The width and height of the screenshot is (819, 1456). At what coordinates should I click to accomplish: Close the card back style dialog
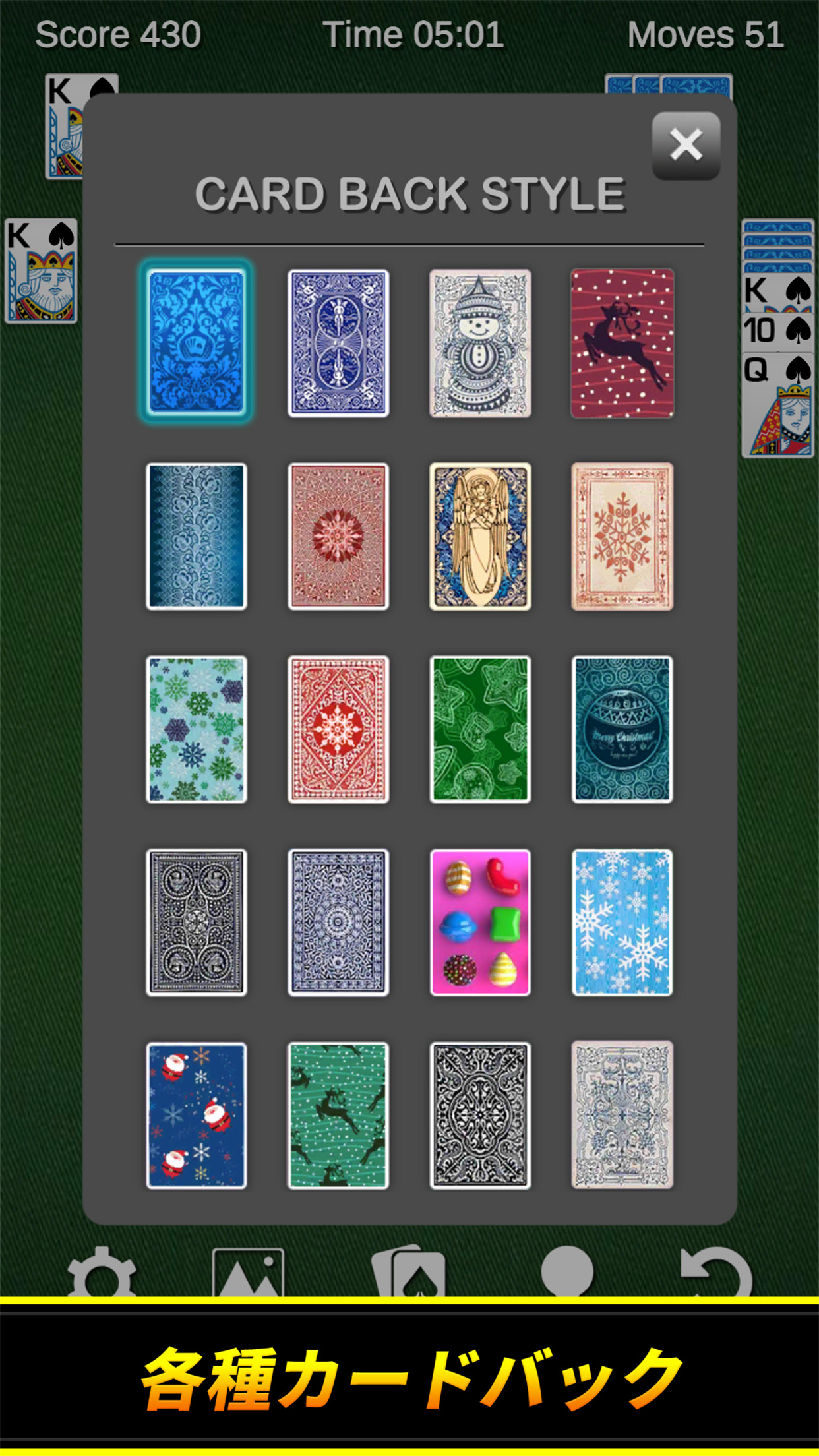[x=686, y=145]
